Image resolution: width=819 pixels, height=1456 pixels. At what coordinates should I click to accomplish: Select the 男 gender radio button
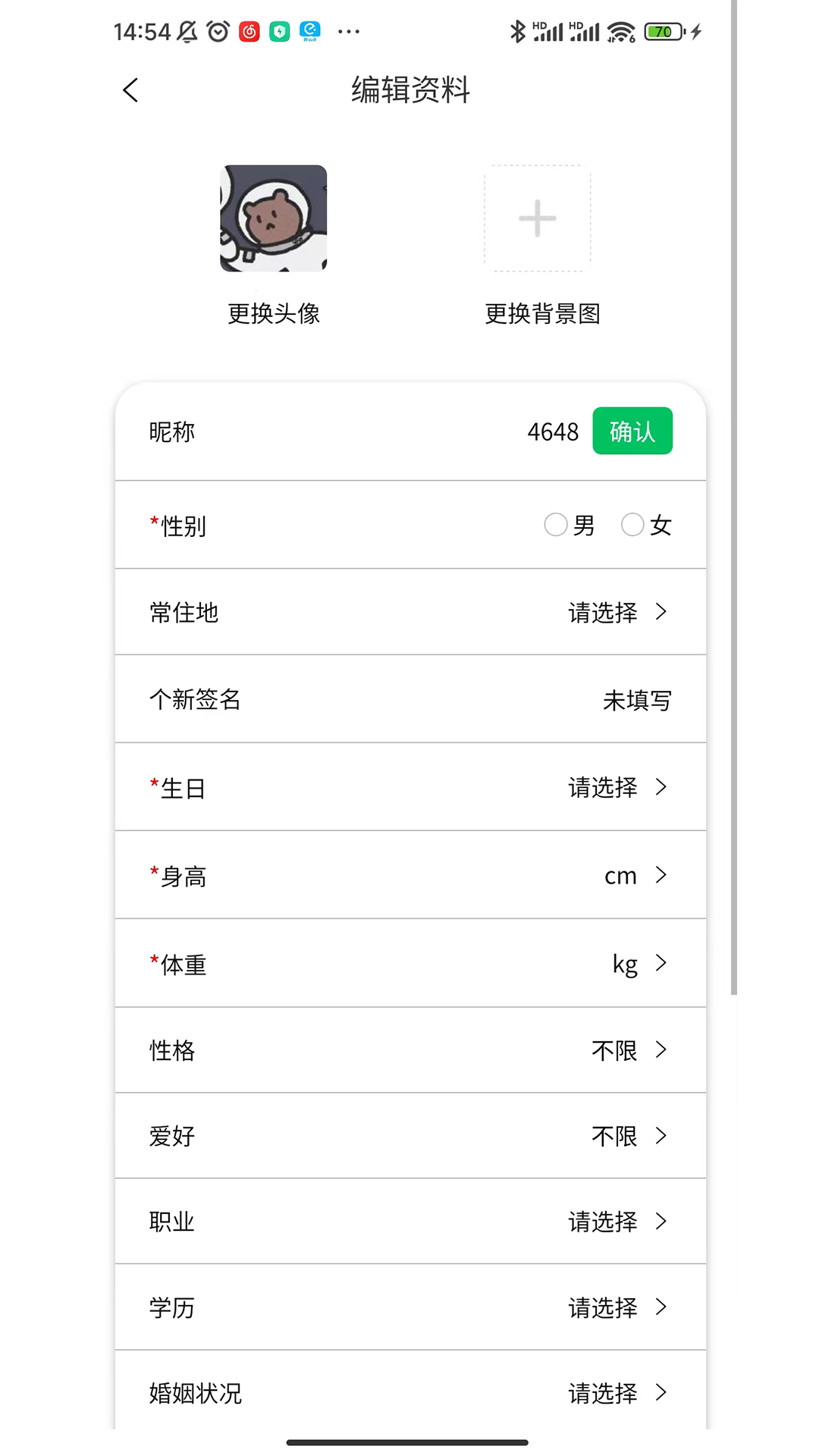pyautogui.click(x=555, y=525)
